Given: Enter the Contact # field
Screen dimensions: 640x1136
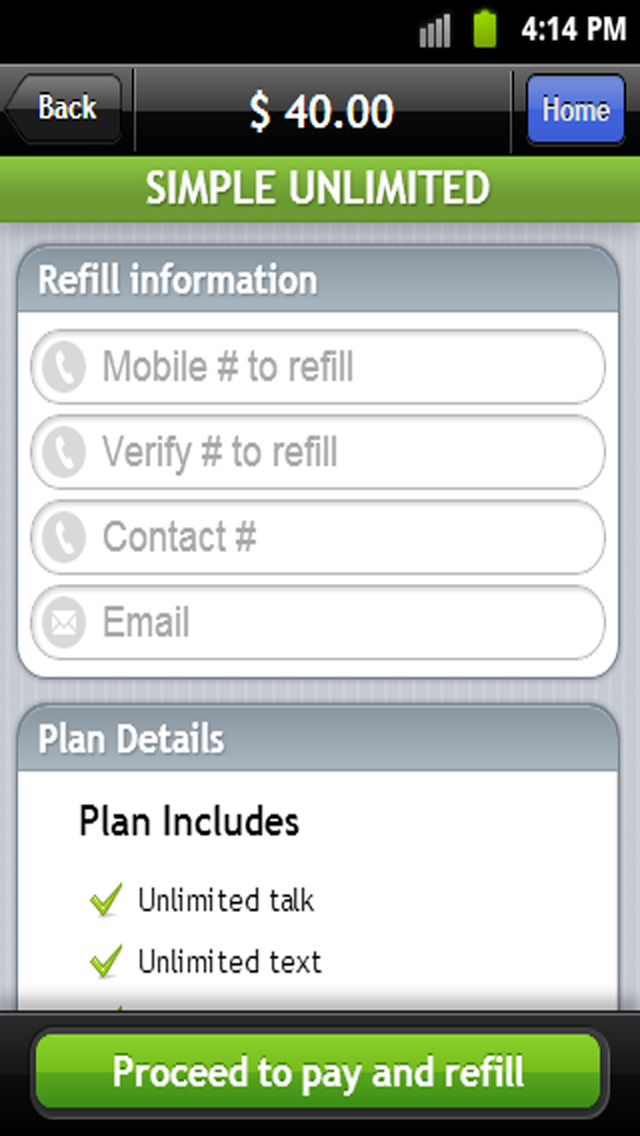Looking at the screenshot, I should point(320,537).
